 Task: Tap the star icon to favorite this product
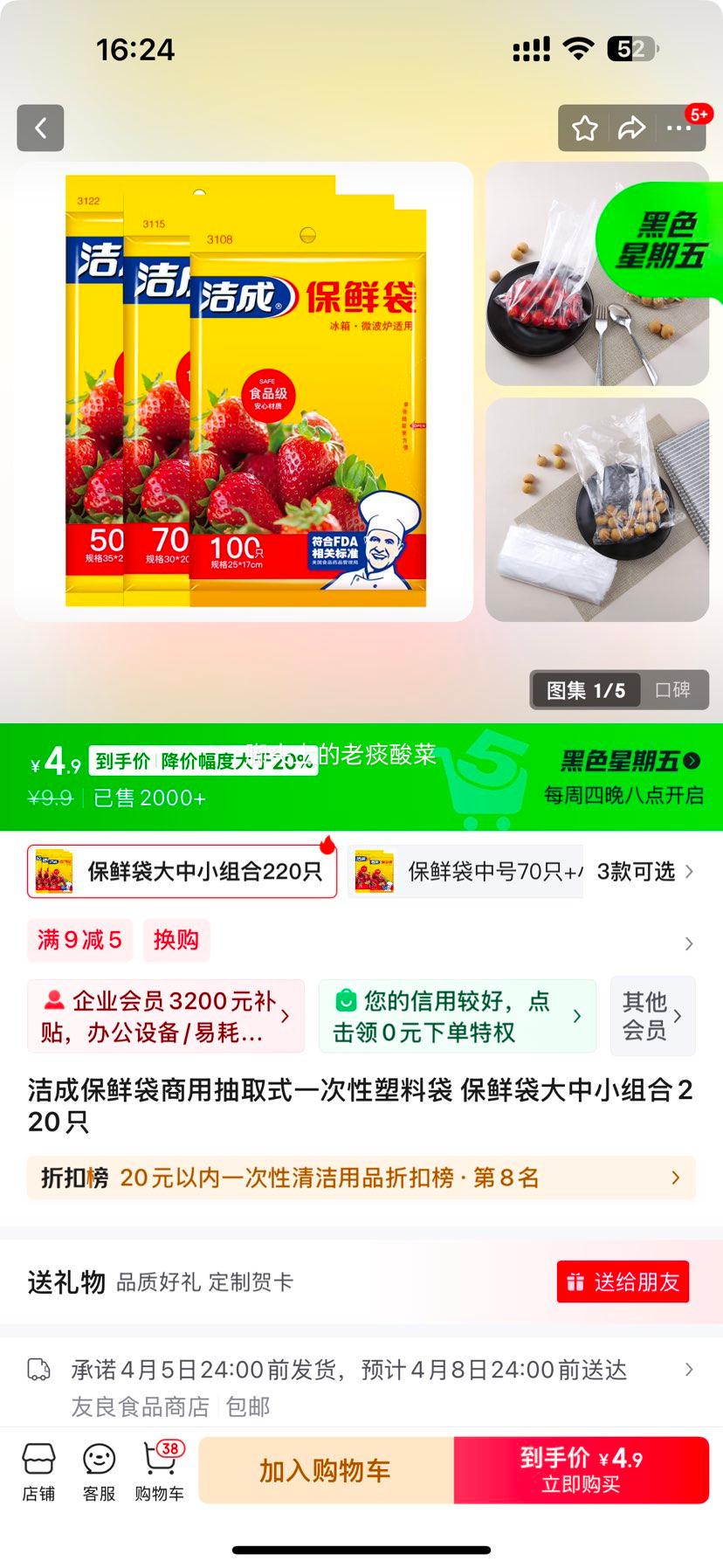pos(586,127)
